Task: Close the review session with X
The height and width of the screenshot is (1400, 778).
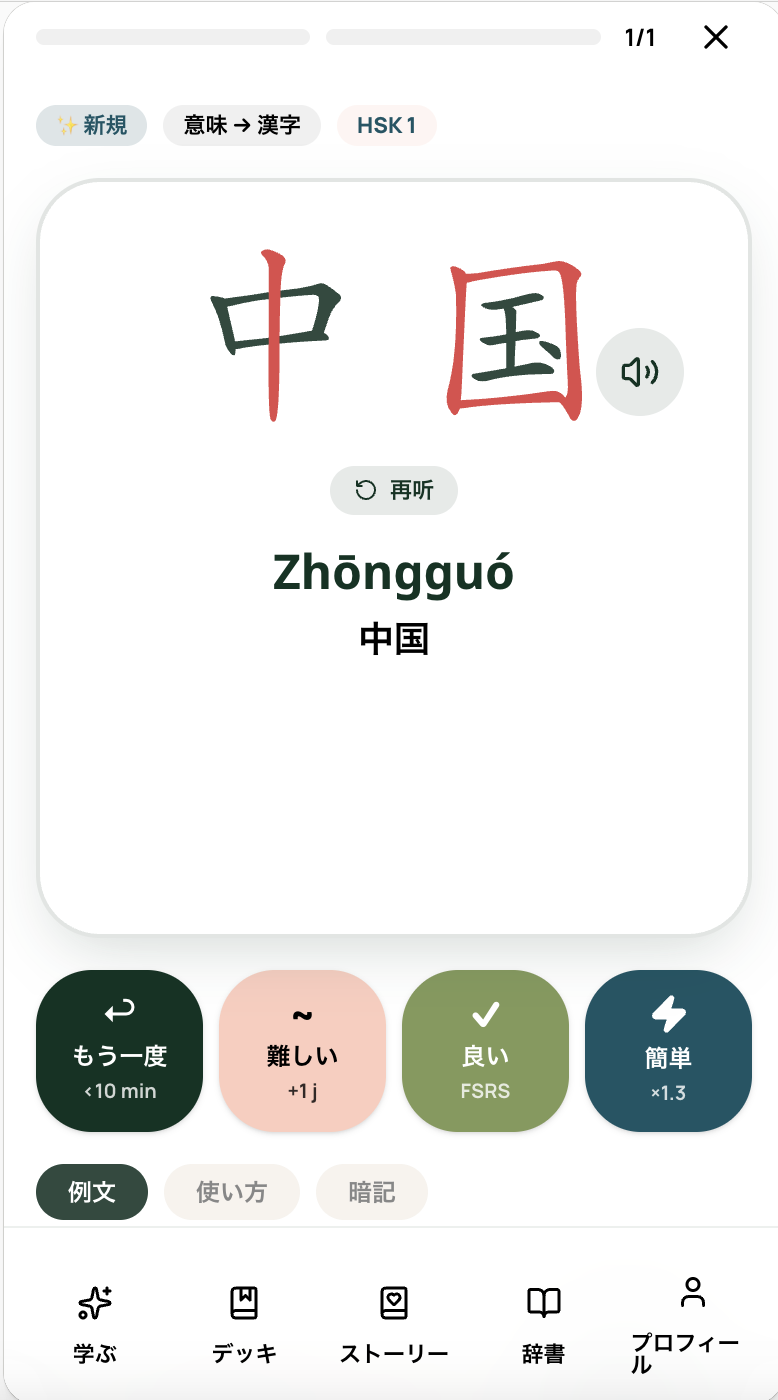Action: [716, 38]
